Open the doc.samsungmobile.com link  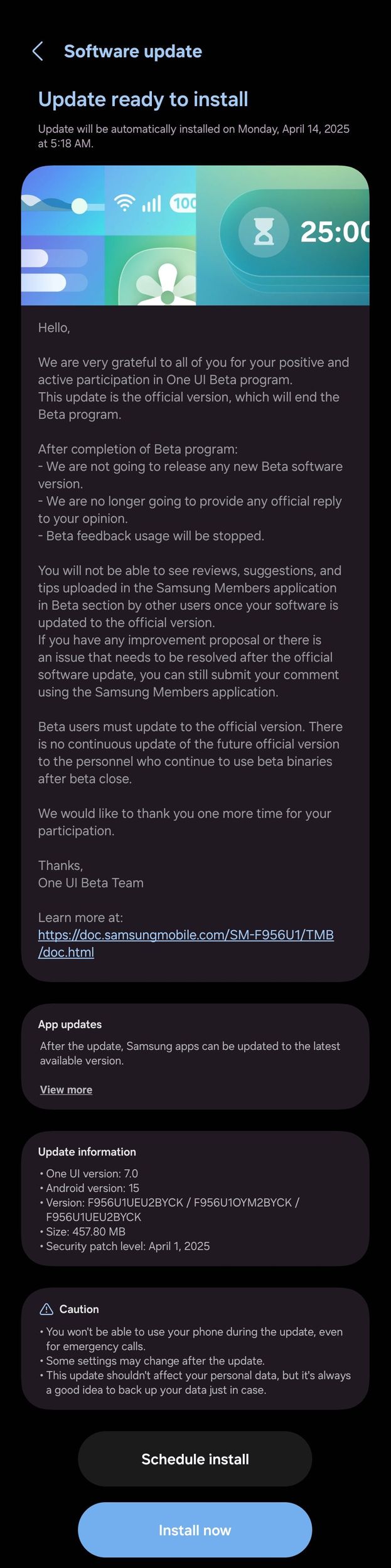[185, 935]
